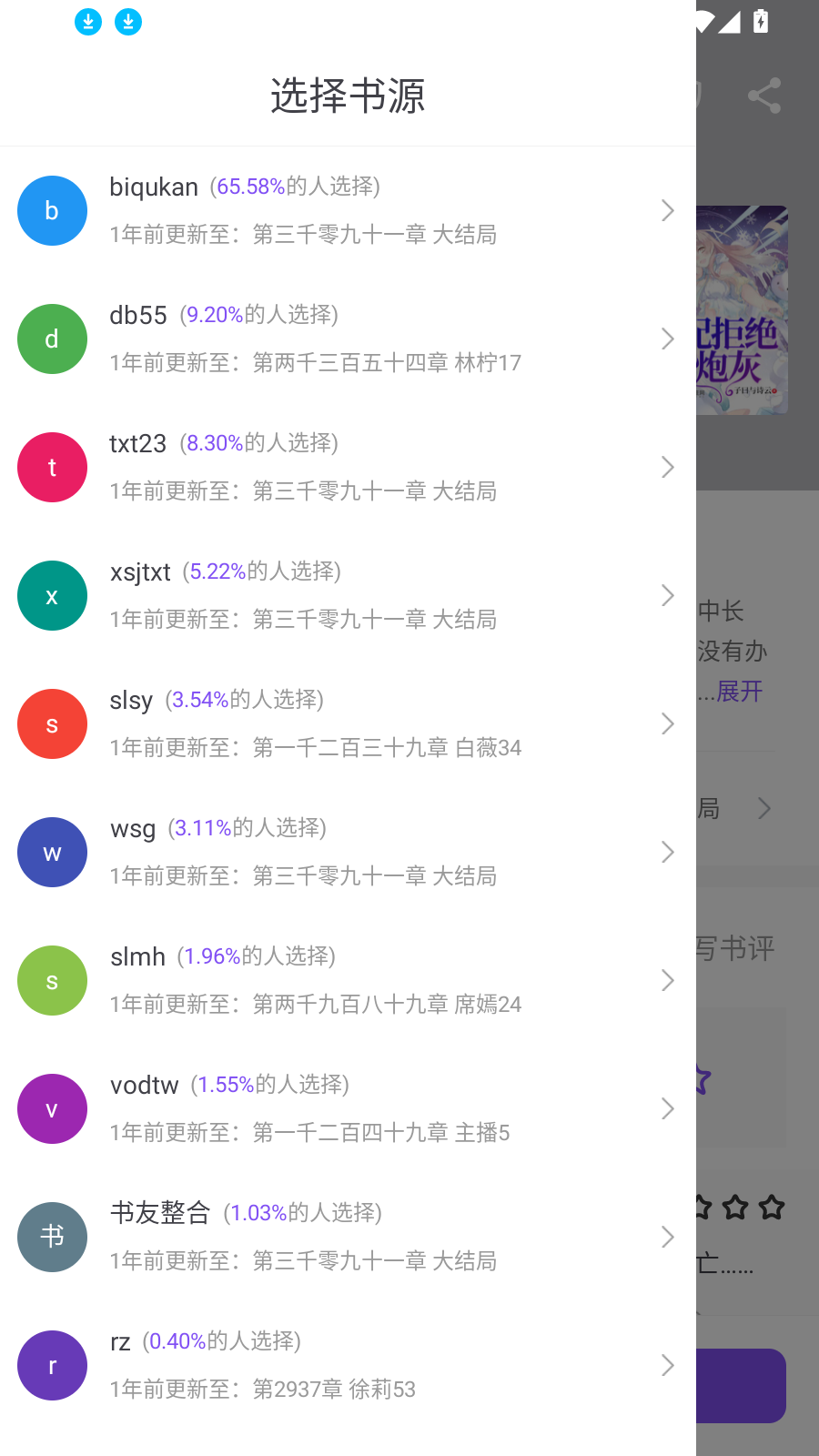Click the teal 'x' avatar for xsjtxt
Image resolution: width=819 pixels, height=1456 pixels.
tap(52, 595)
